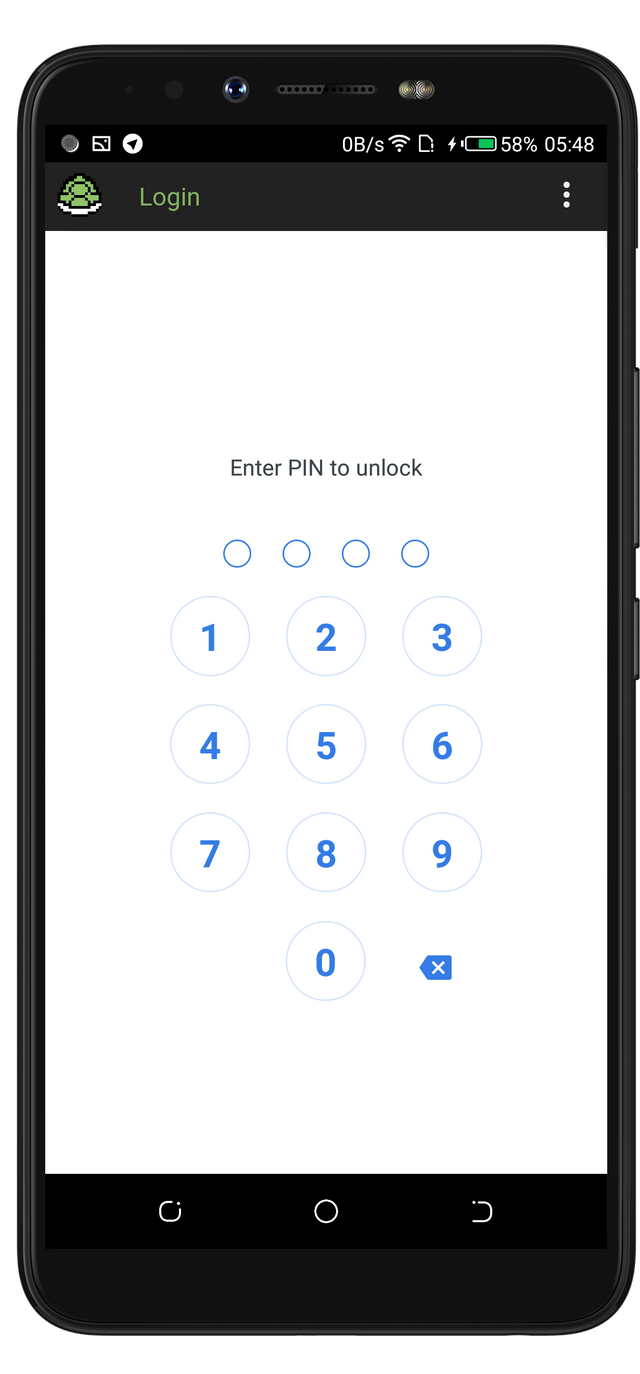Select digit 6 on the keypad
640x1374 pixels.
(x=442, y=745)
